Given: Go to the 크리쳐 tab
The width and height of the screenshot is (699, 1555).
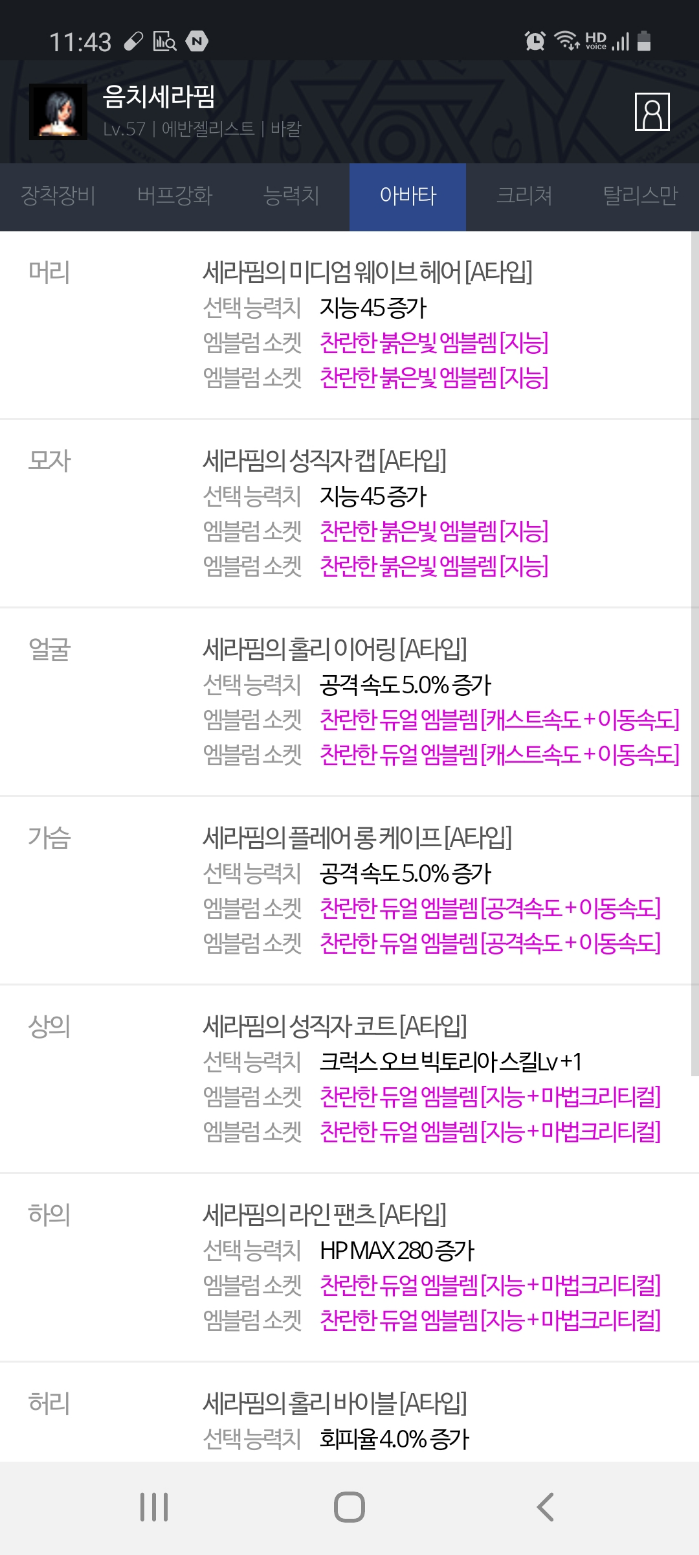Looking at the screenshot, I should [x=524, y=196].
